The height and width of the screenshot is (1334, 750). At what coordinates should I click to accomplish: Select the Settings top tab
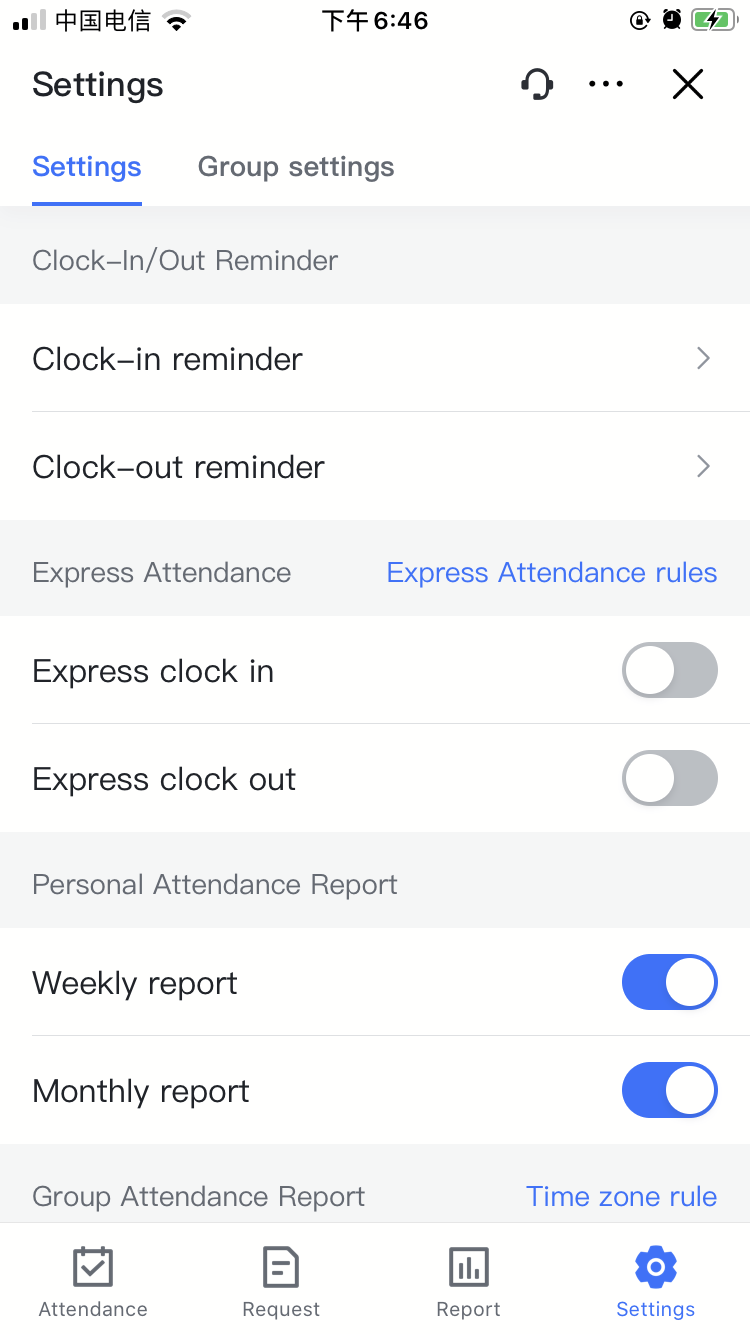tap(87, 167)
